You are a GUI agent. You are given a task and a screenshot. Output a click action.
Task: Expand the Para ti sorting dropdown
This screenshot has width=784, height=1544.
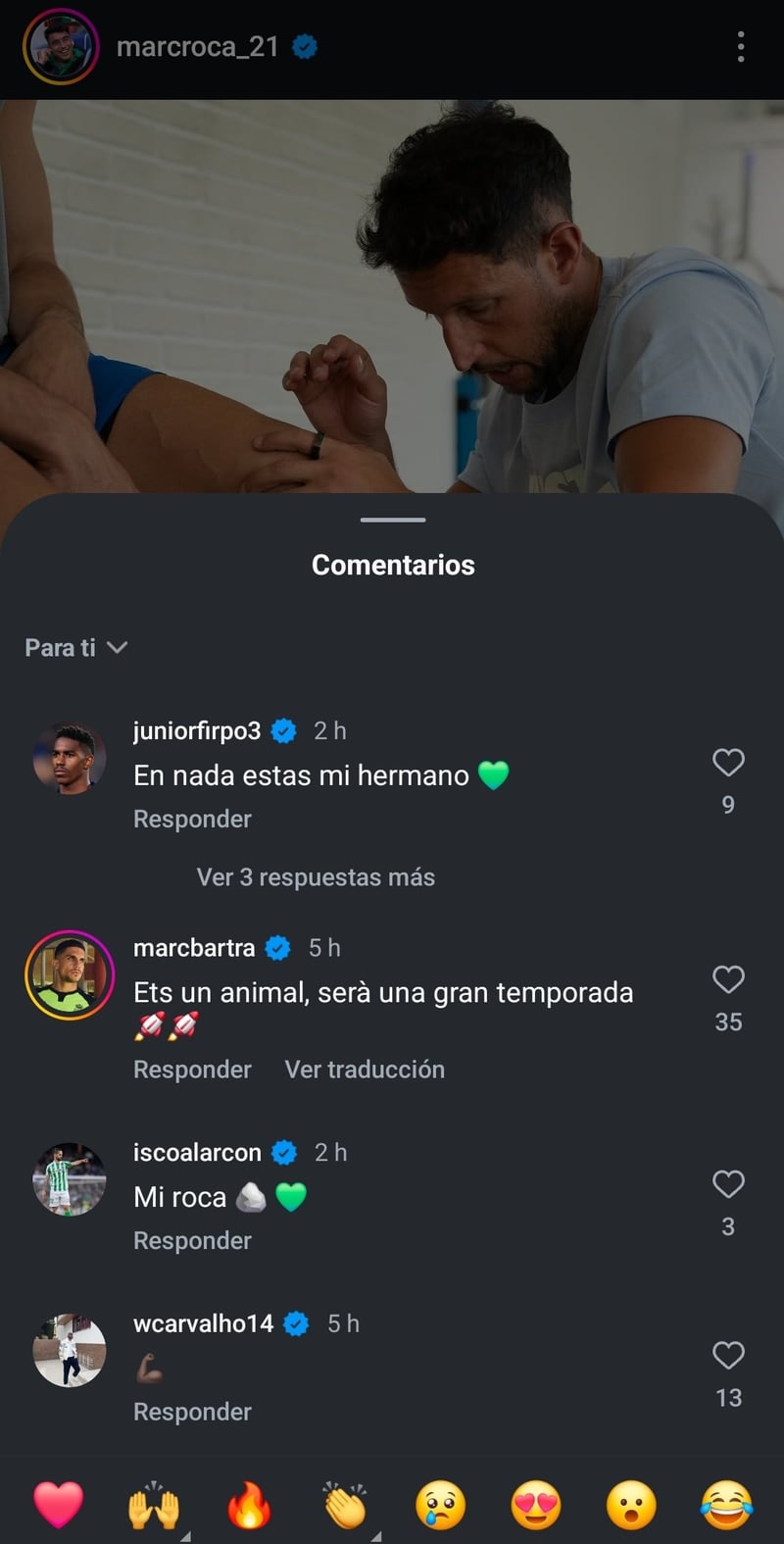[76, 648]
